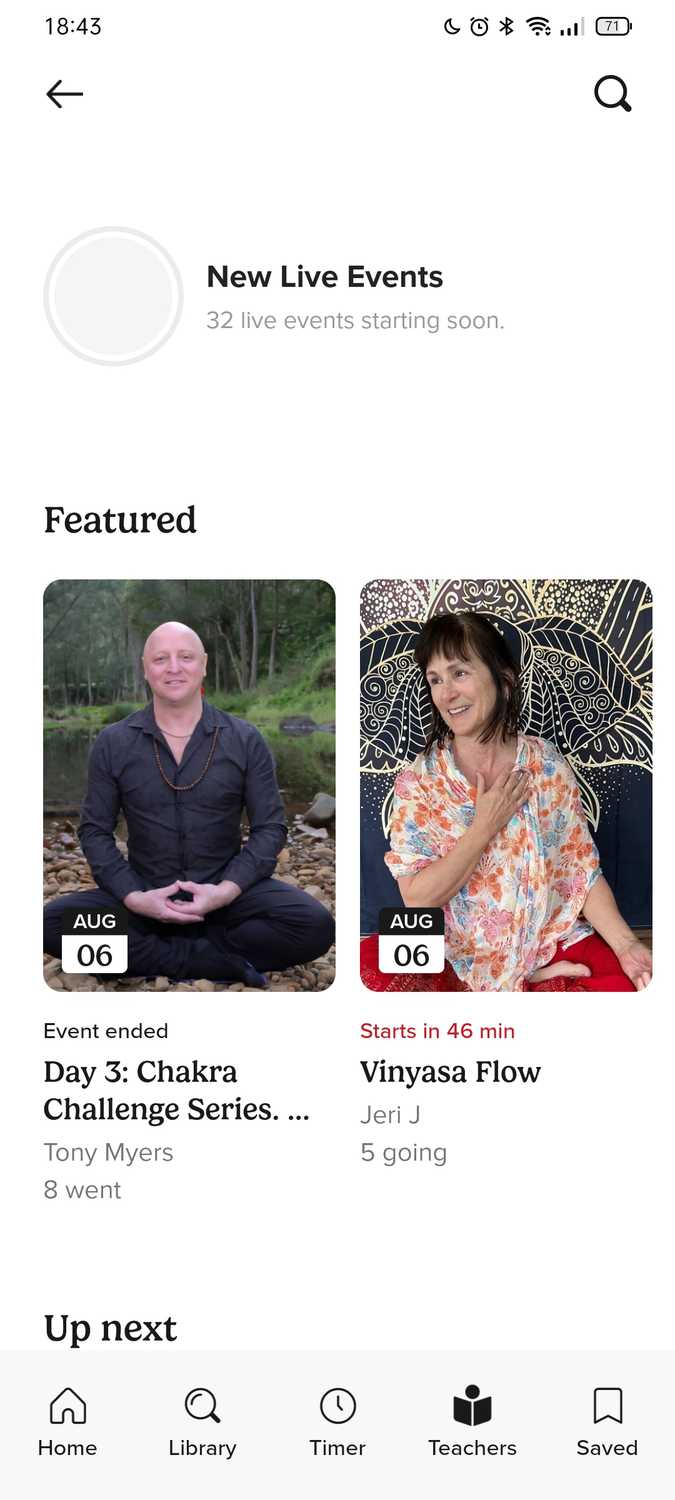Go back using the arrow icon
Viewport: 675px width, 1500px height.
[x=64, y=94]
